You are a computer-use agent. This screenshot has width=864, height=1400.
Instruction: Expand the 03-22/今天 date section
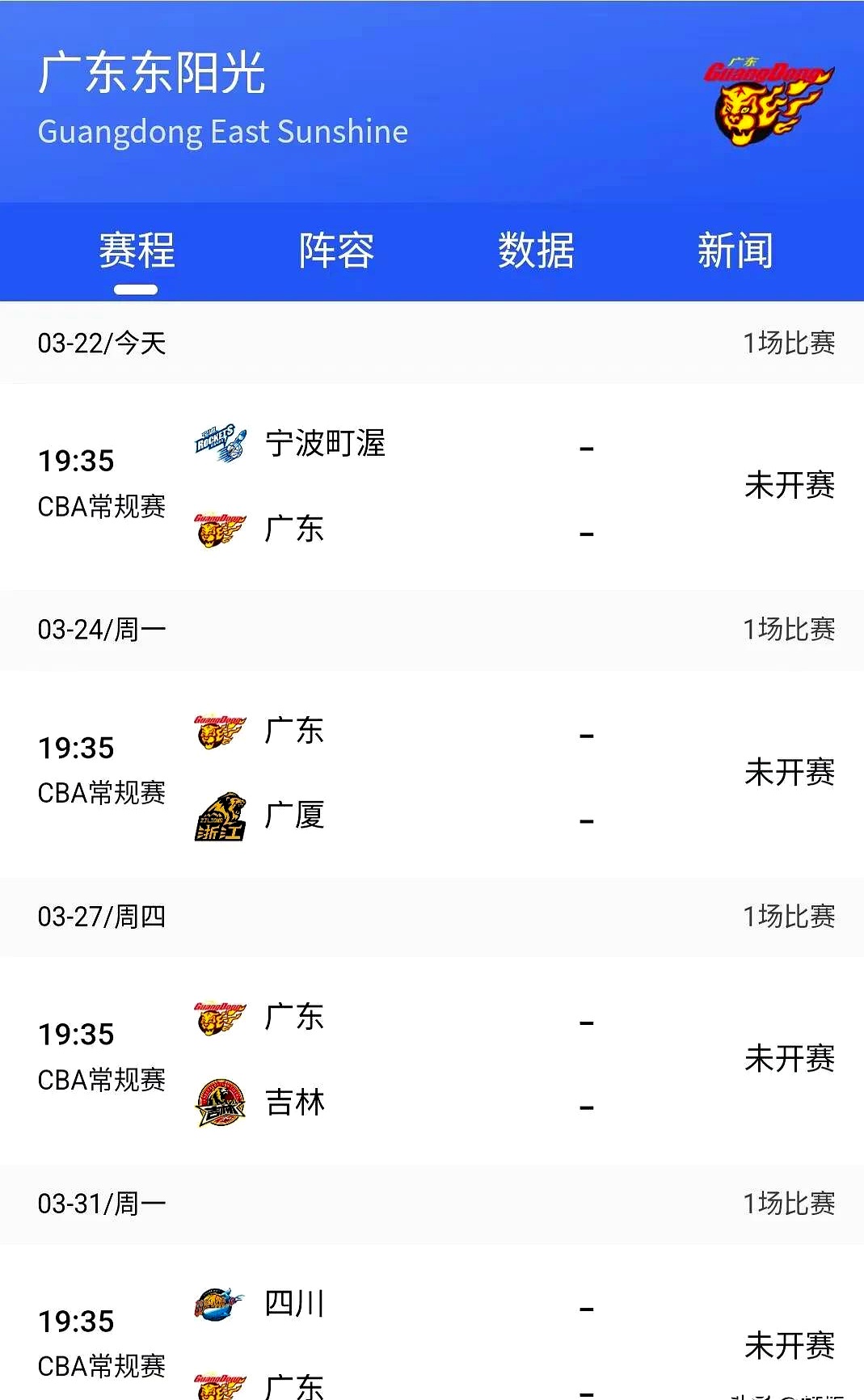[101, 343]
